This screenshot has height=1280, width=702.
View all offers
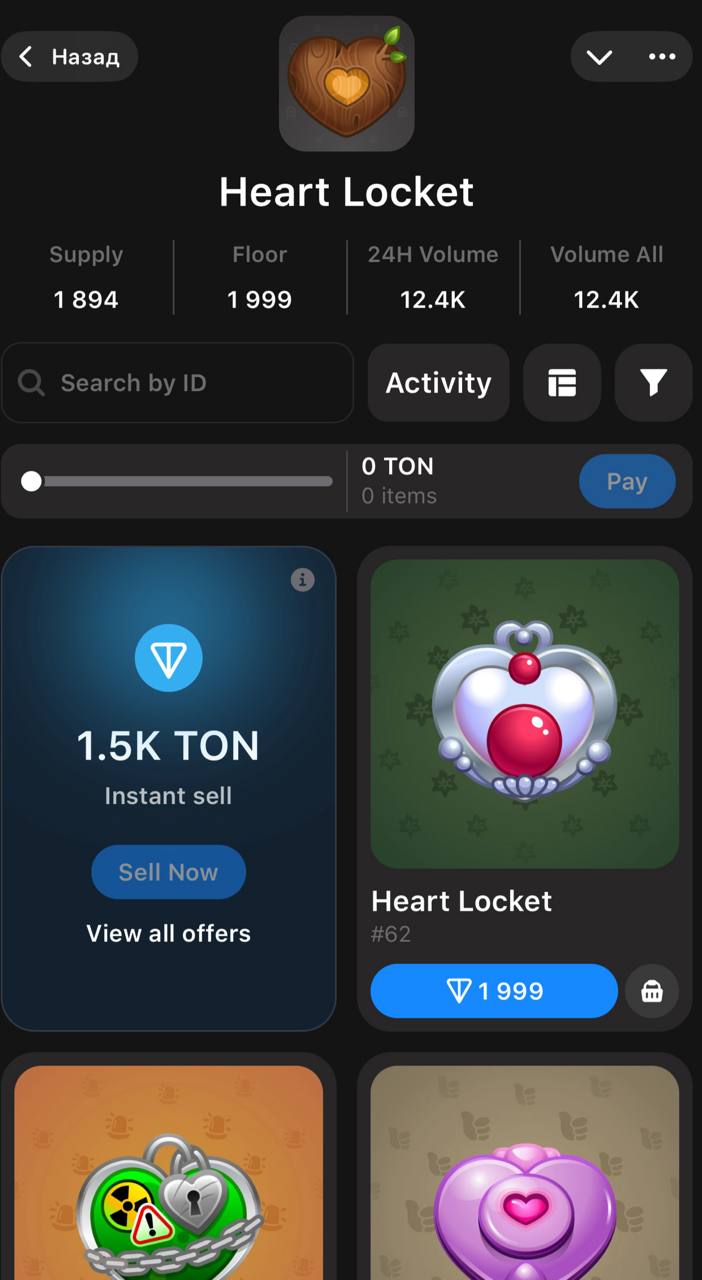click(168, 934)
